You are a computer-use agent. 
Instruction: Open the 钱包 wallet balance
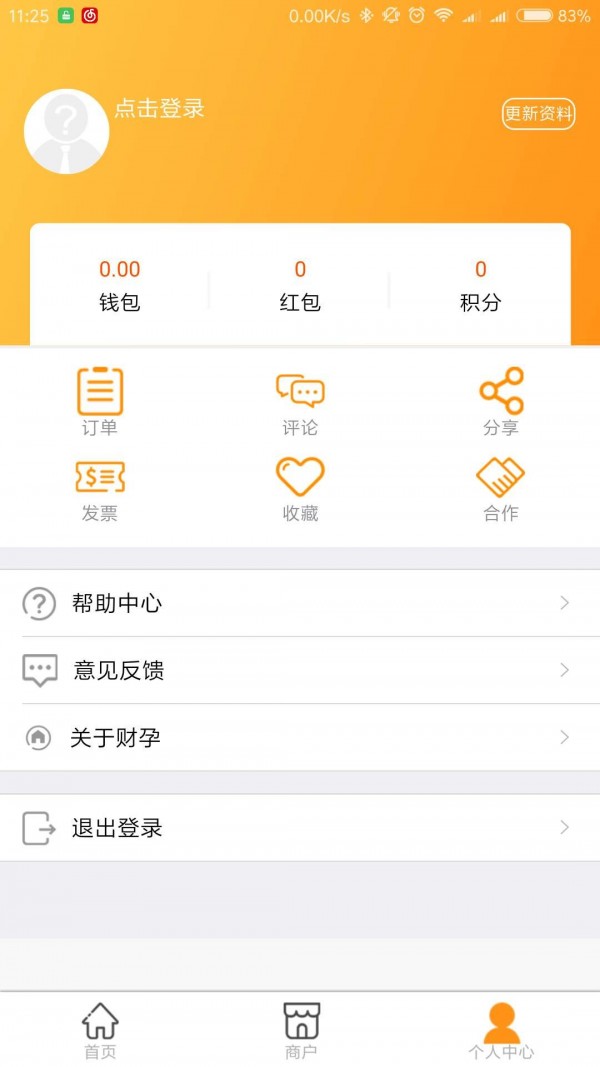[120, 286]
